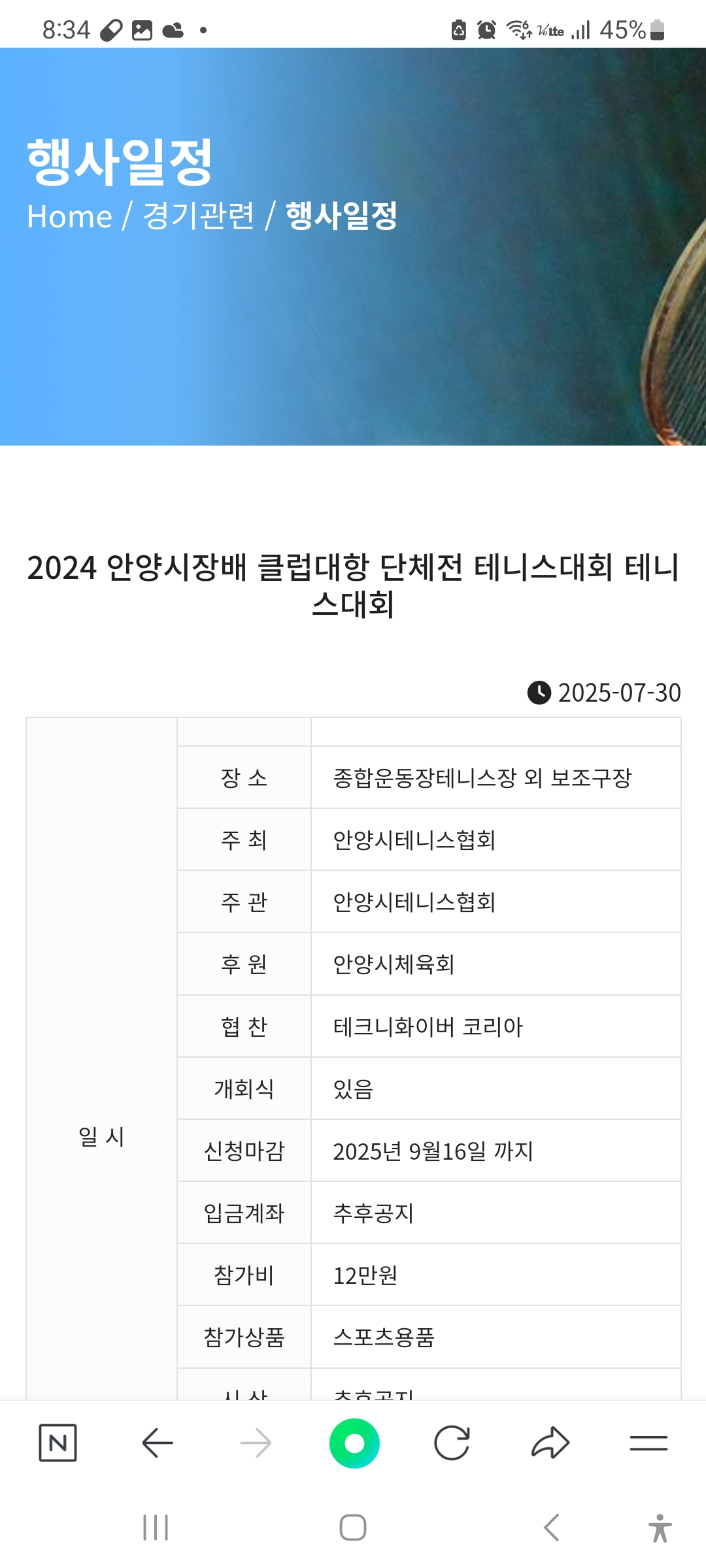706x1568 pixels.
Task: Go back to the previous page
Action: coord(157,1443)
